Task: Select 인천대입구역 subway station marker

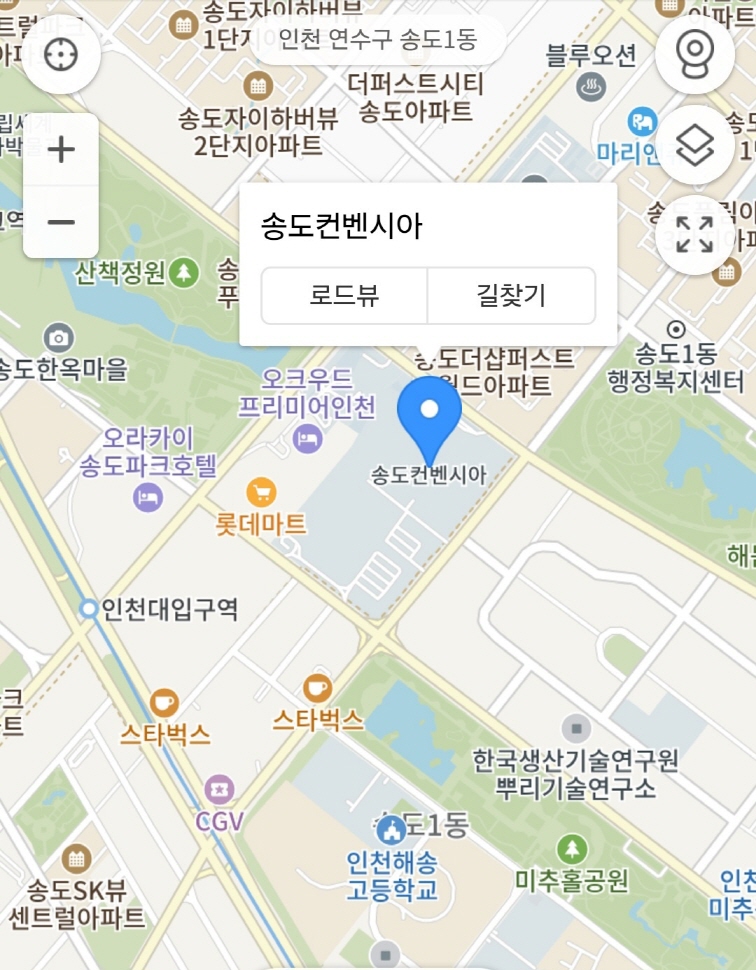Action: (x=89, y=608)
